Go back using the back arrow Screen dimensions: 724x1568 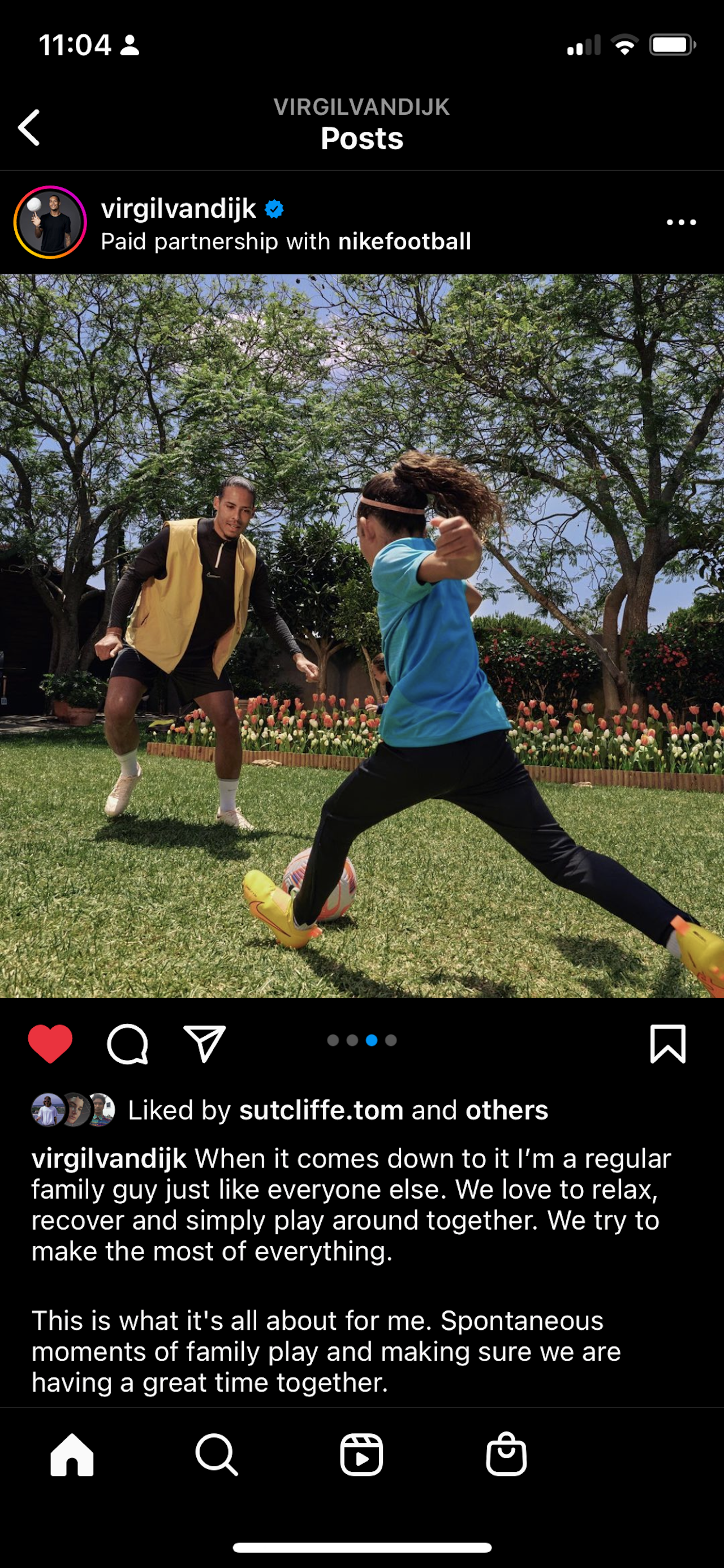29,127
